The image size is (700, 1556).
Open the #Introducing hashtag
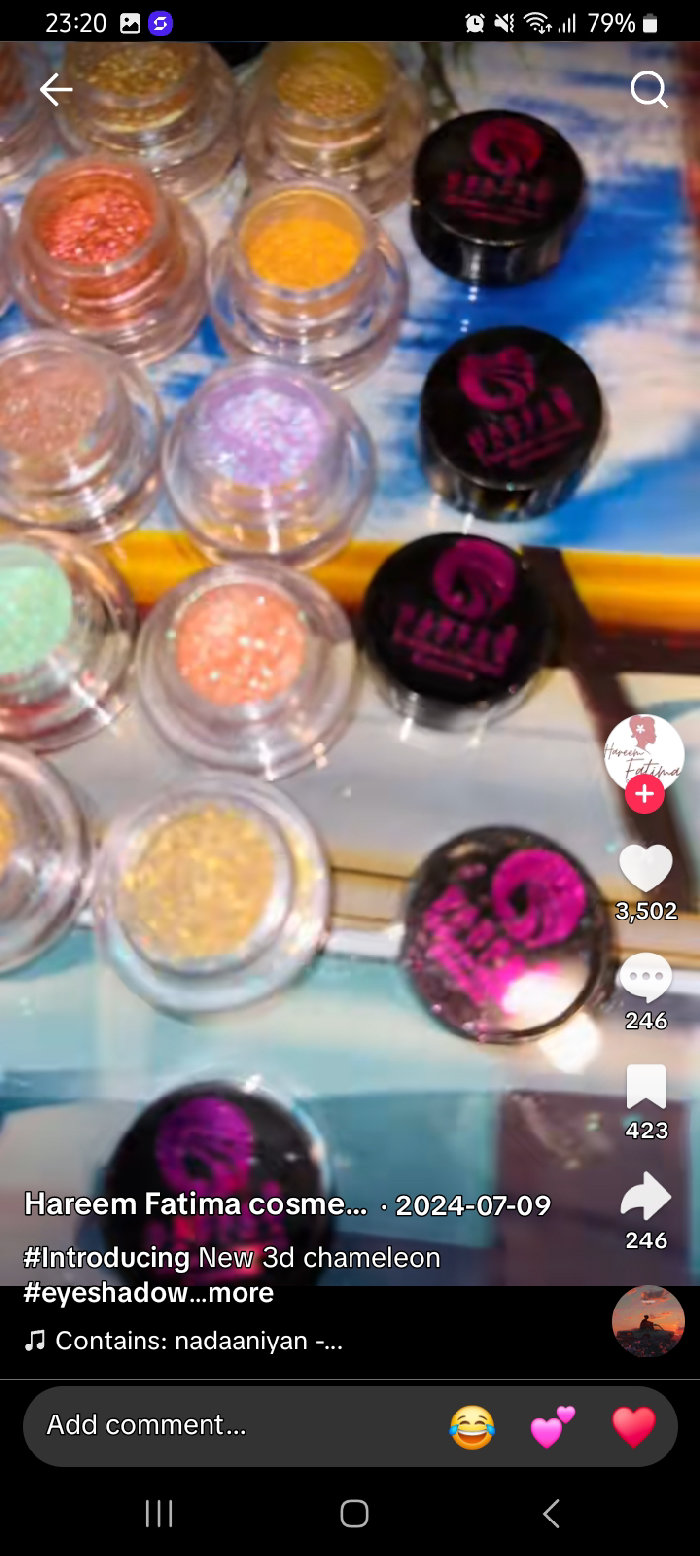tap(106, 1257)
